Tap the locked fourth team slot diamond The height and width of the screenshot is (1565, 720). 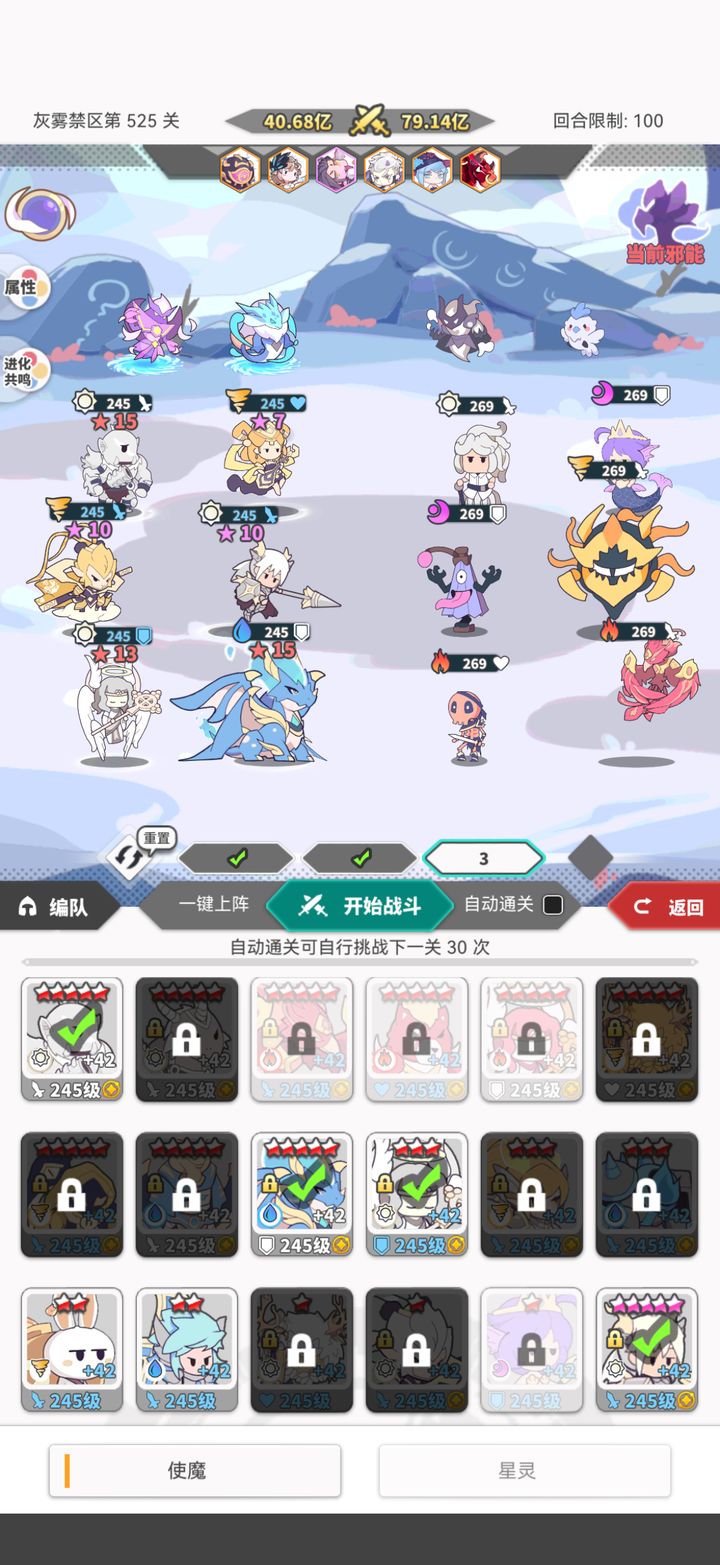point(590,857)
